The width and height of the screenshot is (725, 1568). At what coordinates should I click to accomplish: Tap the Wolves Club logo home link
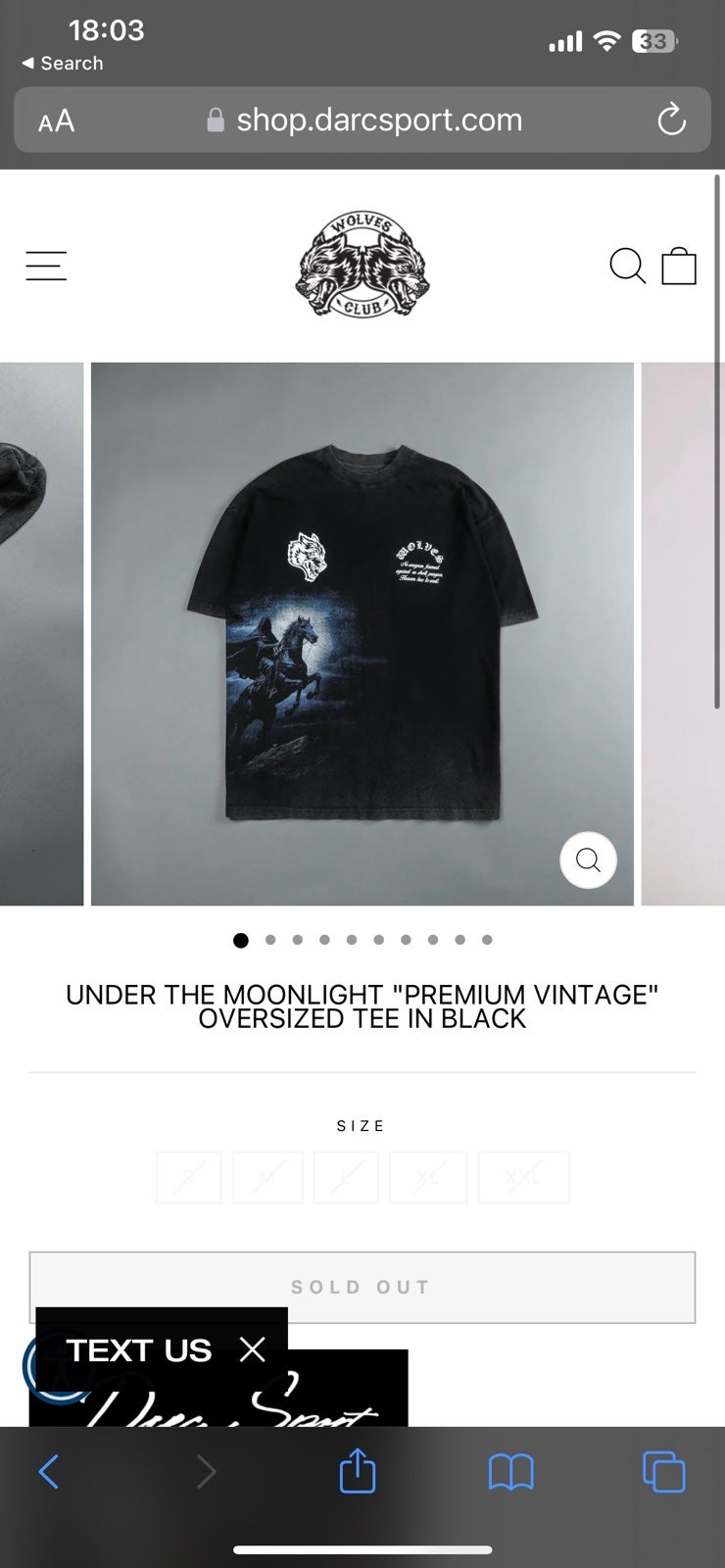click(362, 266)
